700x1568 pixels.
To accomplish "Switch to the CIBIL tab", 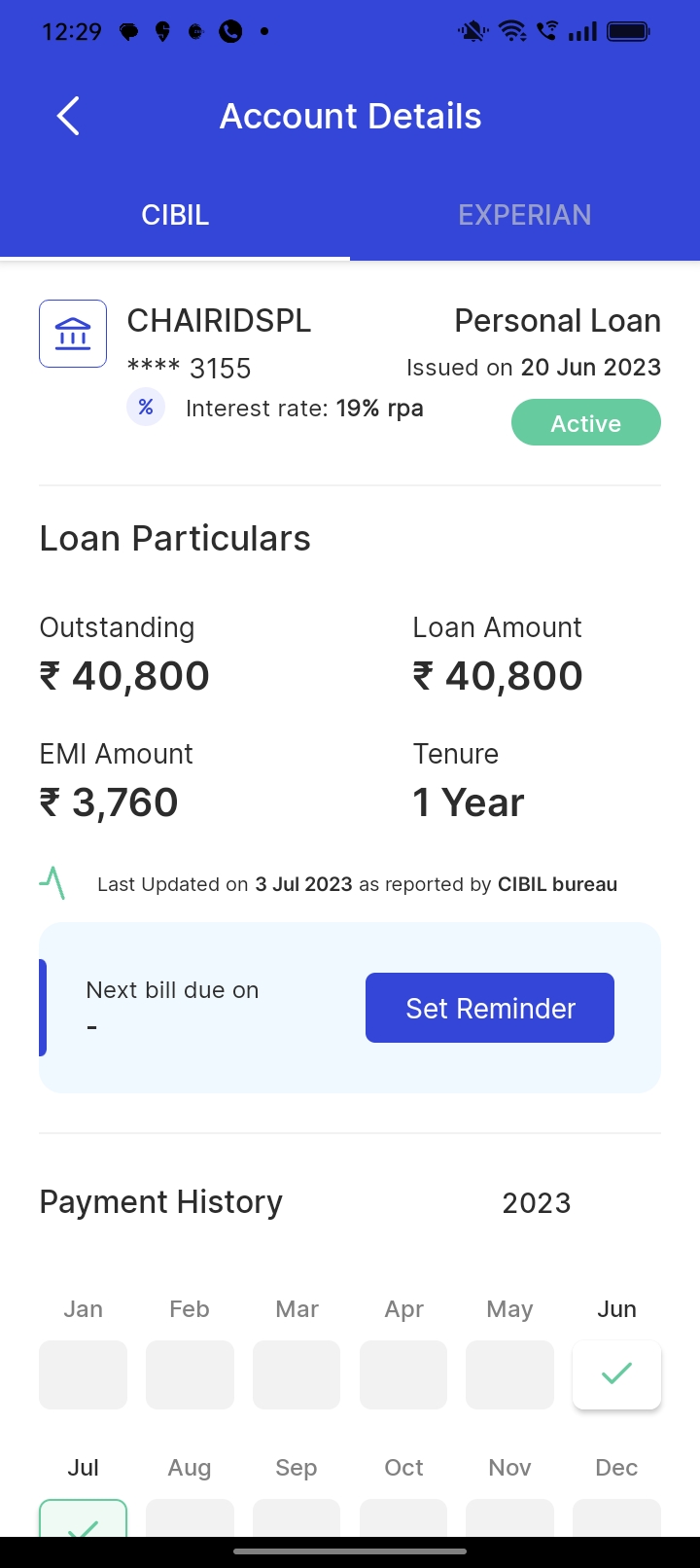I will click(x=175, y=215).
